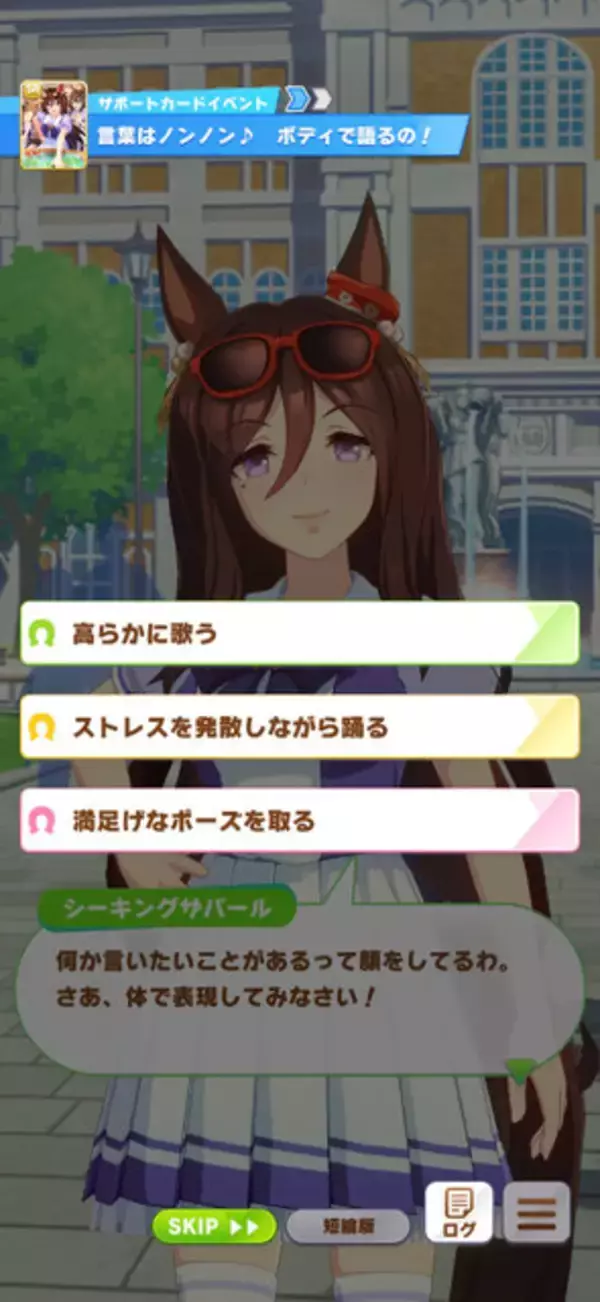
Task: Open the hamburger menu
Action: [x=536, y=1213]
